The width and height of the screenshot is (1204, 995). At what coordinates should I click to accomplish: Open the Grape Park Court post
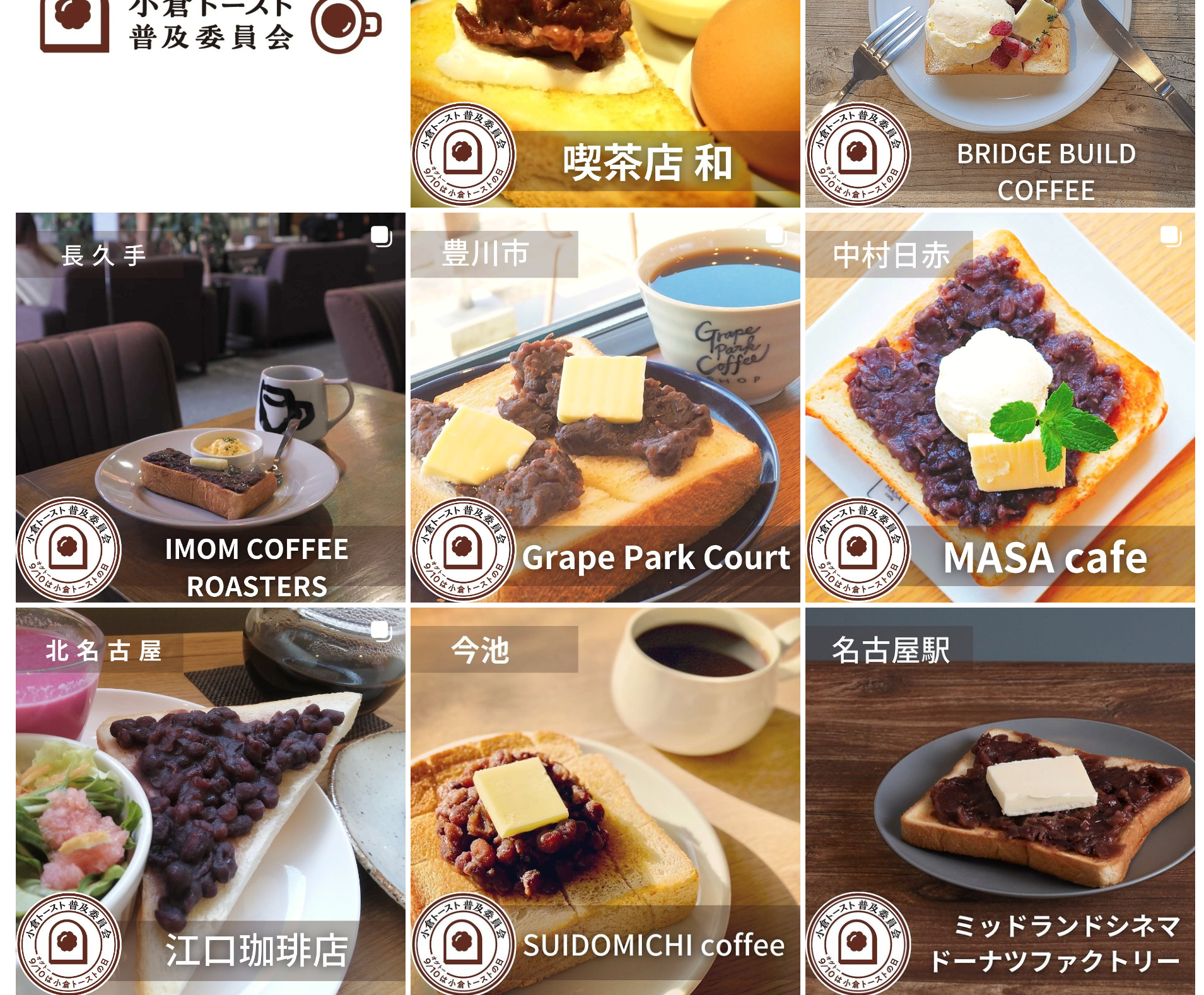coord(605,407)
